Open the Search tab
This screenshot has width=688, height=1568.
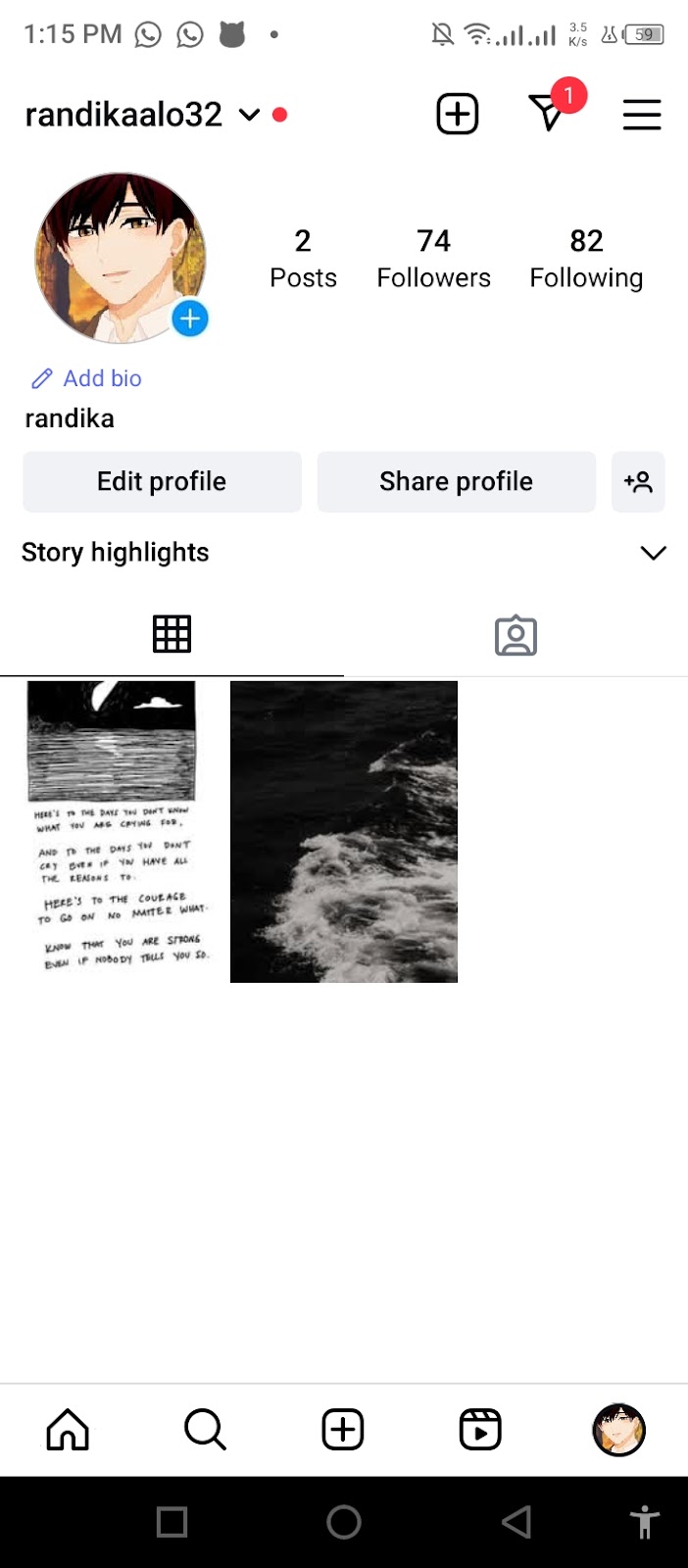point(205,1430)
